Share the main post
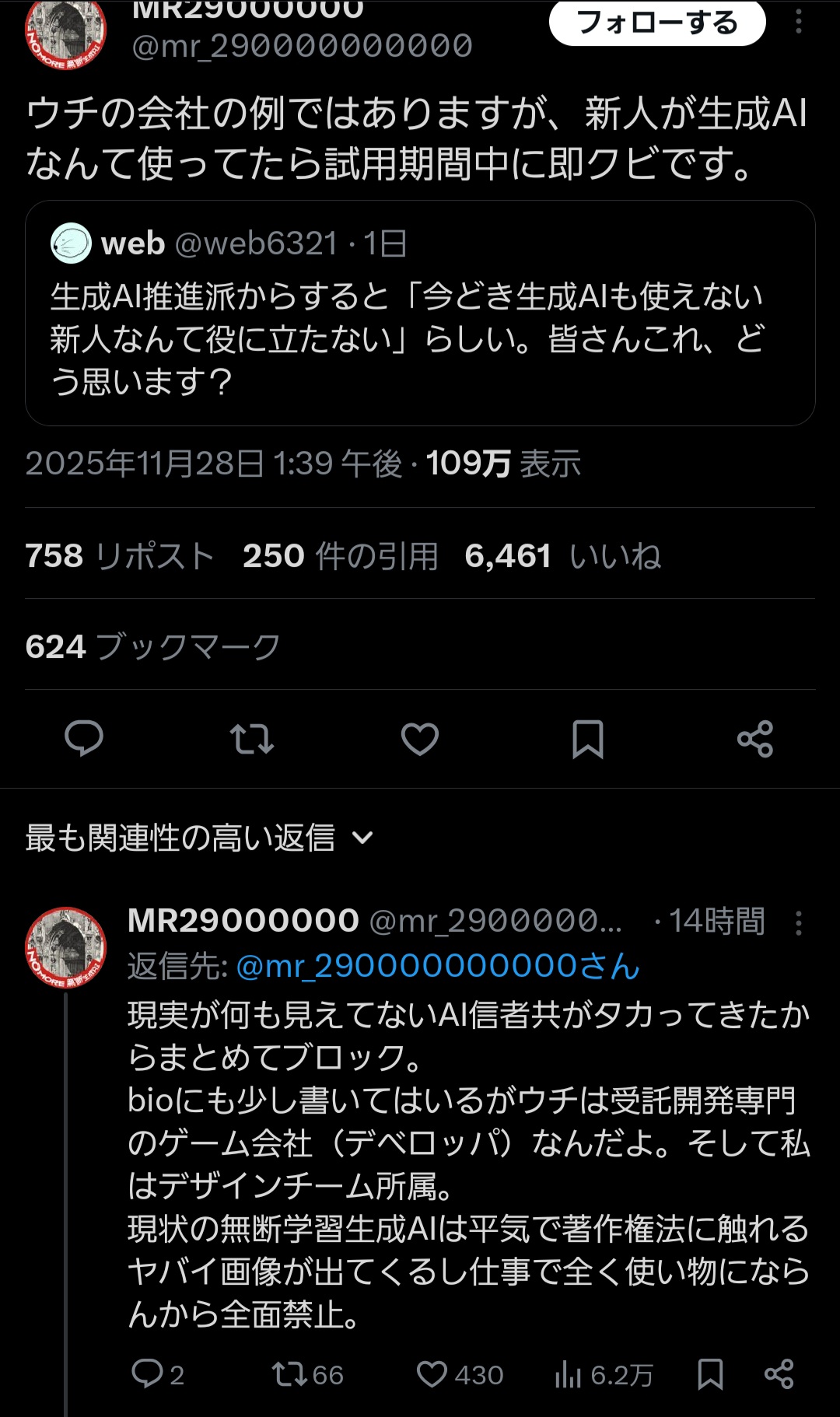The image size is (840, 1417). [x=755, y=739]
